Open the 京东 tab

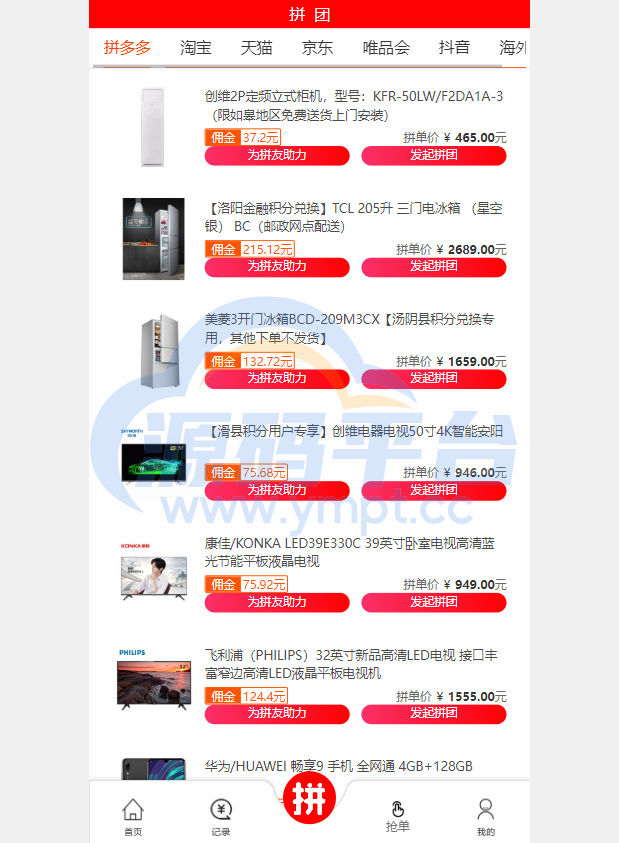click(x=318, y=47)
